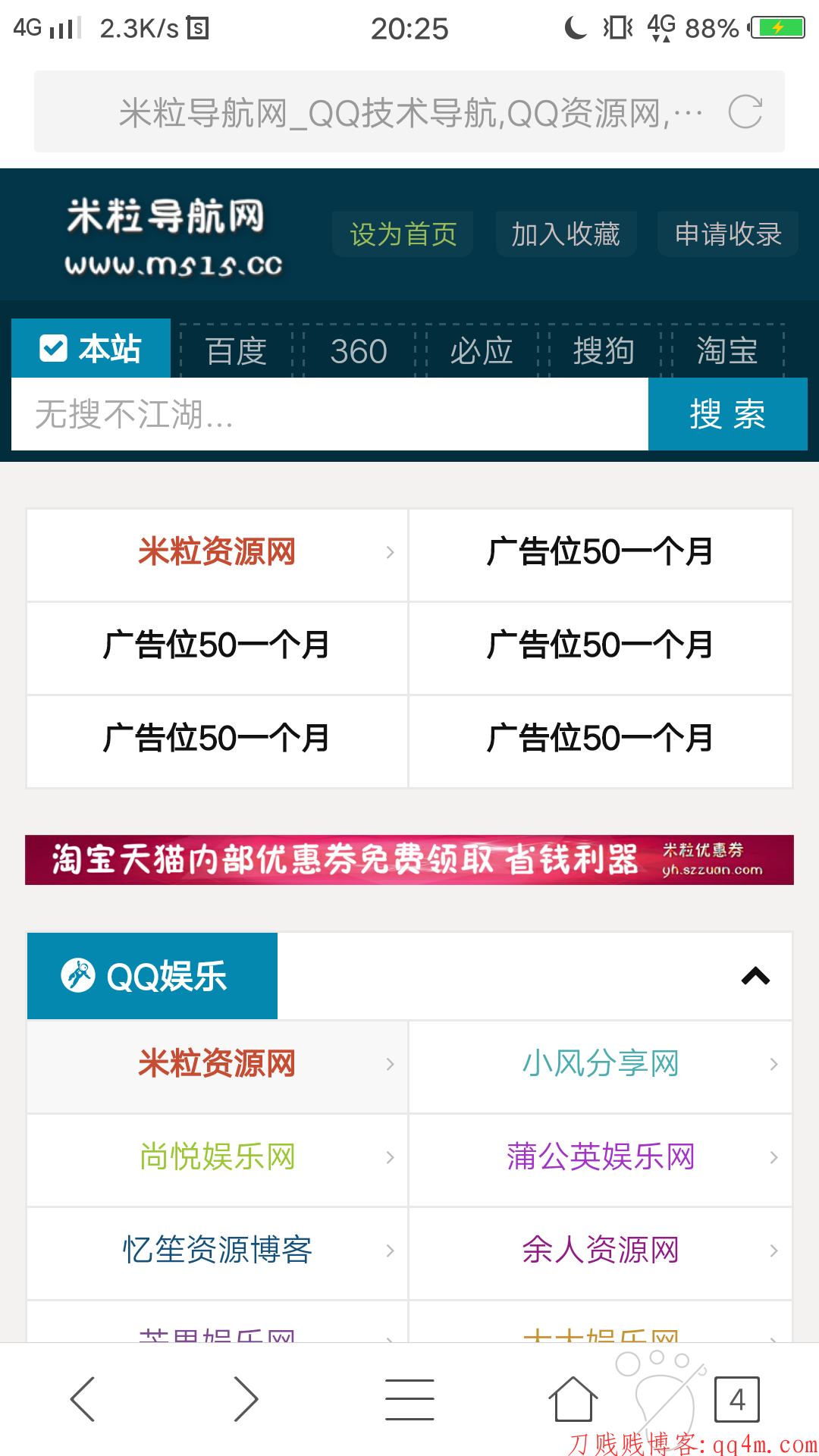Image resolution: width=819 pixels, height=1456 pixels.
Task: Open the tab switcher showing 4 tabs
Action: pyautogui.click(x=737, y=1399)
